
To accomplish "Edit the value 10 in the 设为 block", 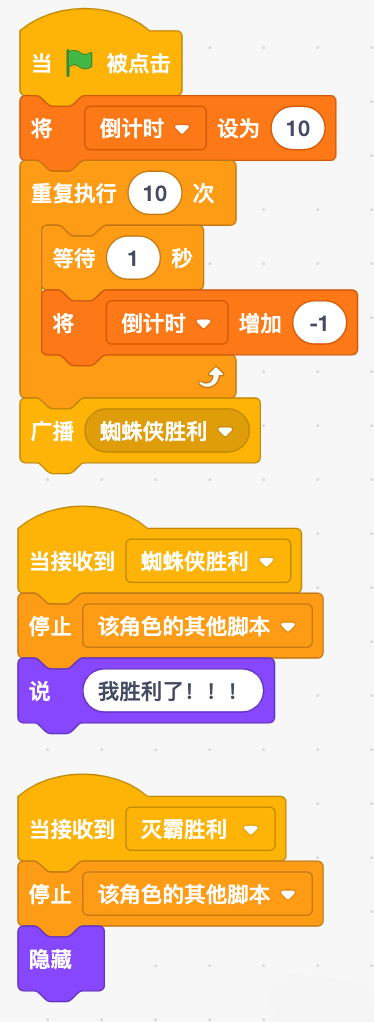I will 298,128.
